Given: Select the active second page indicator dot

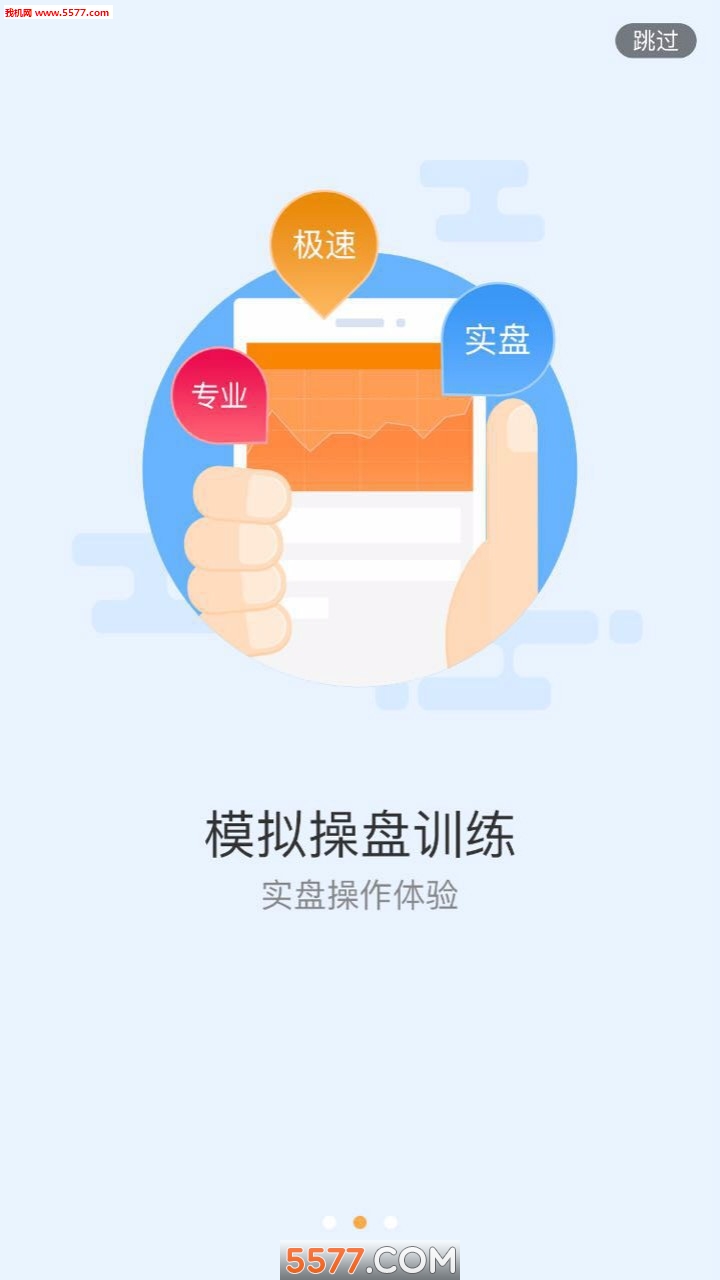Looking at the screenshot, I should (360, 1220).
